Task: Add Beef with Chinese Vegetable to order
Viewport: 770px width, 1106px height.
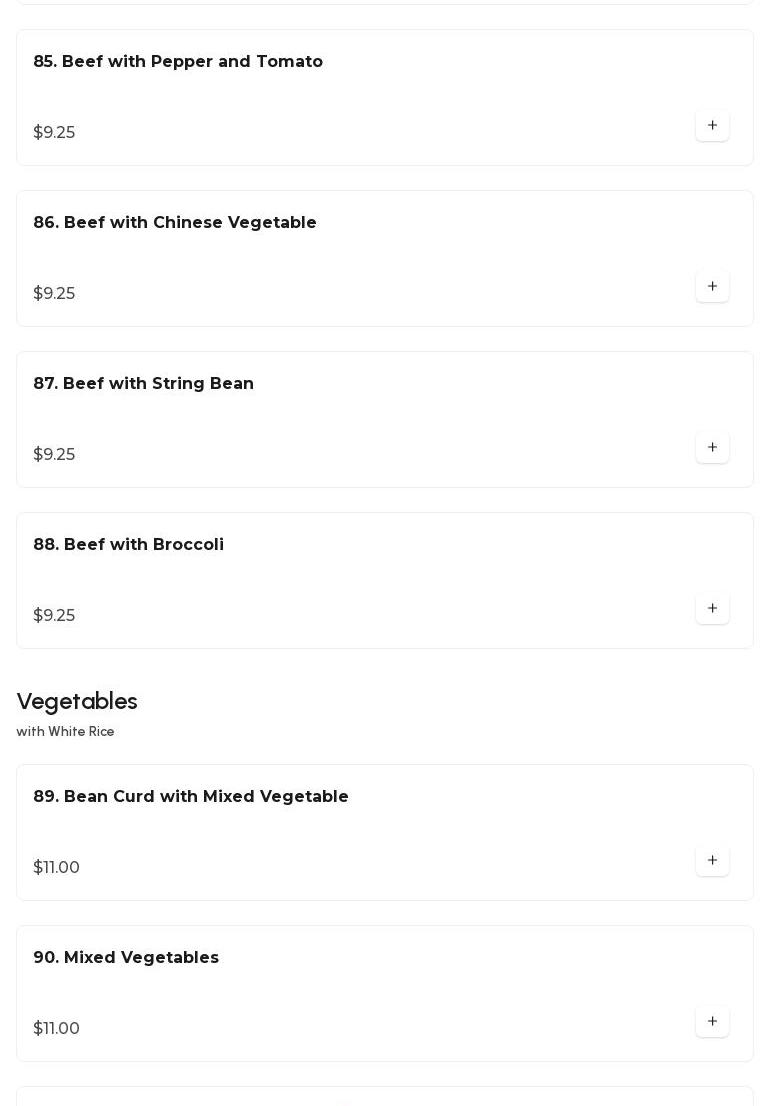Action: pyautogui.click(x=712, y=287)
